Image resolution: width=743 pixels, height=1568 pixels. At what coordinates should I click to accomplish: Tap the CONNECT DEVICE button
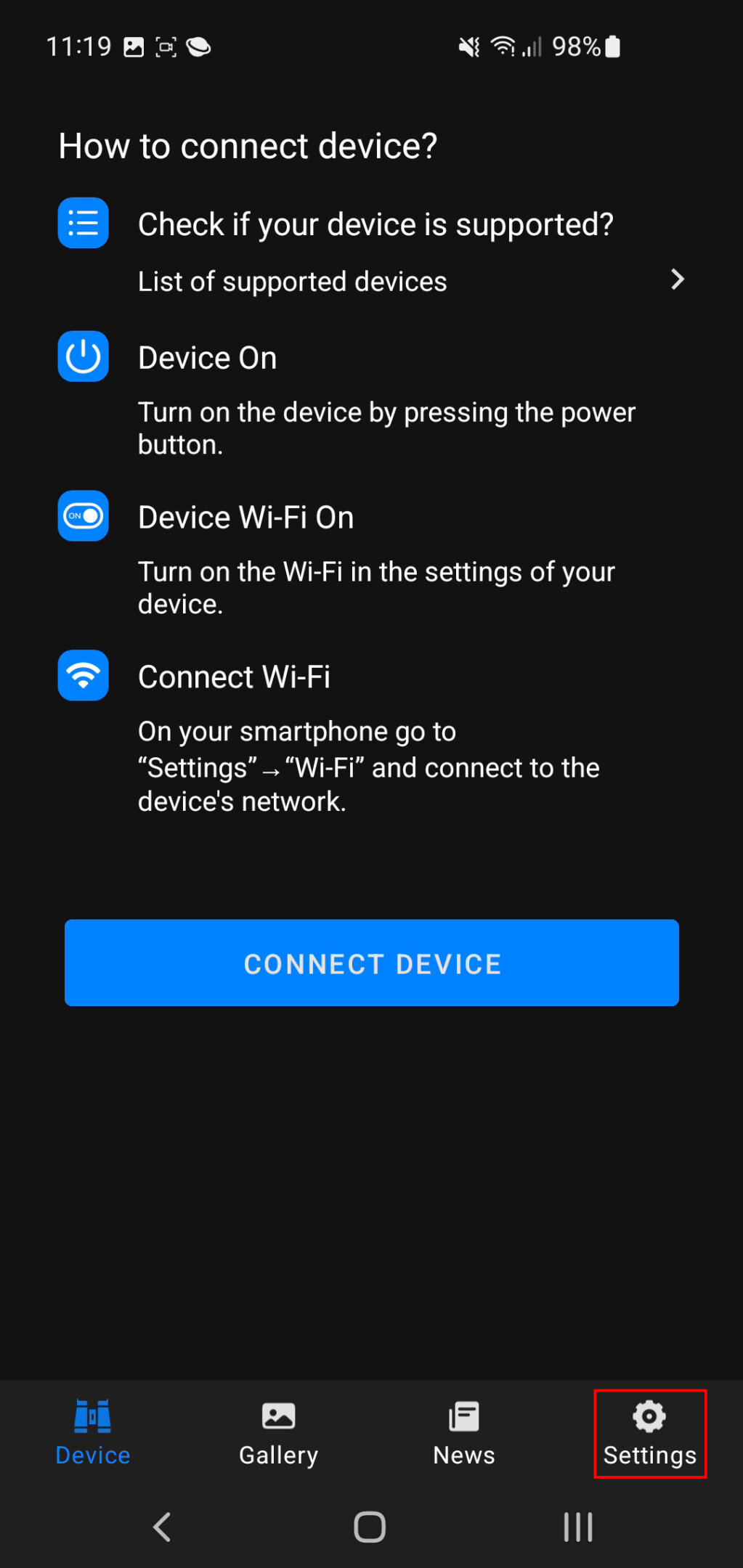coord(371,963)
